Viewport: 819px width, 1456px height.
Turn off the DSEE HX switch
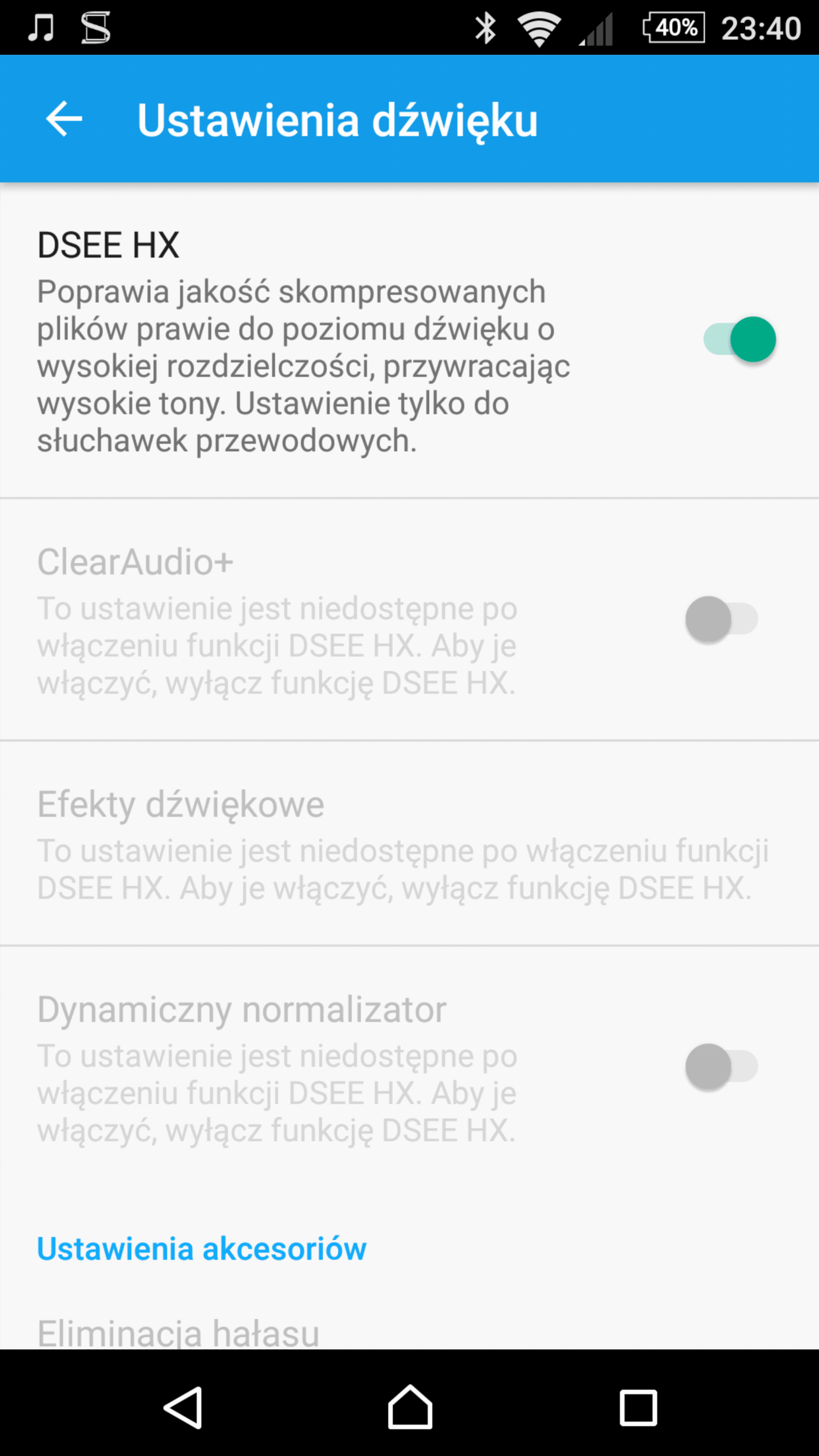pyautogui.click(x=739, y=339)
